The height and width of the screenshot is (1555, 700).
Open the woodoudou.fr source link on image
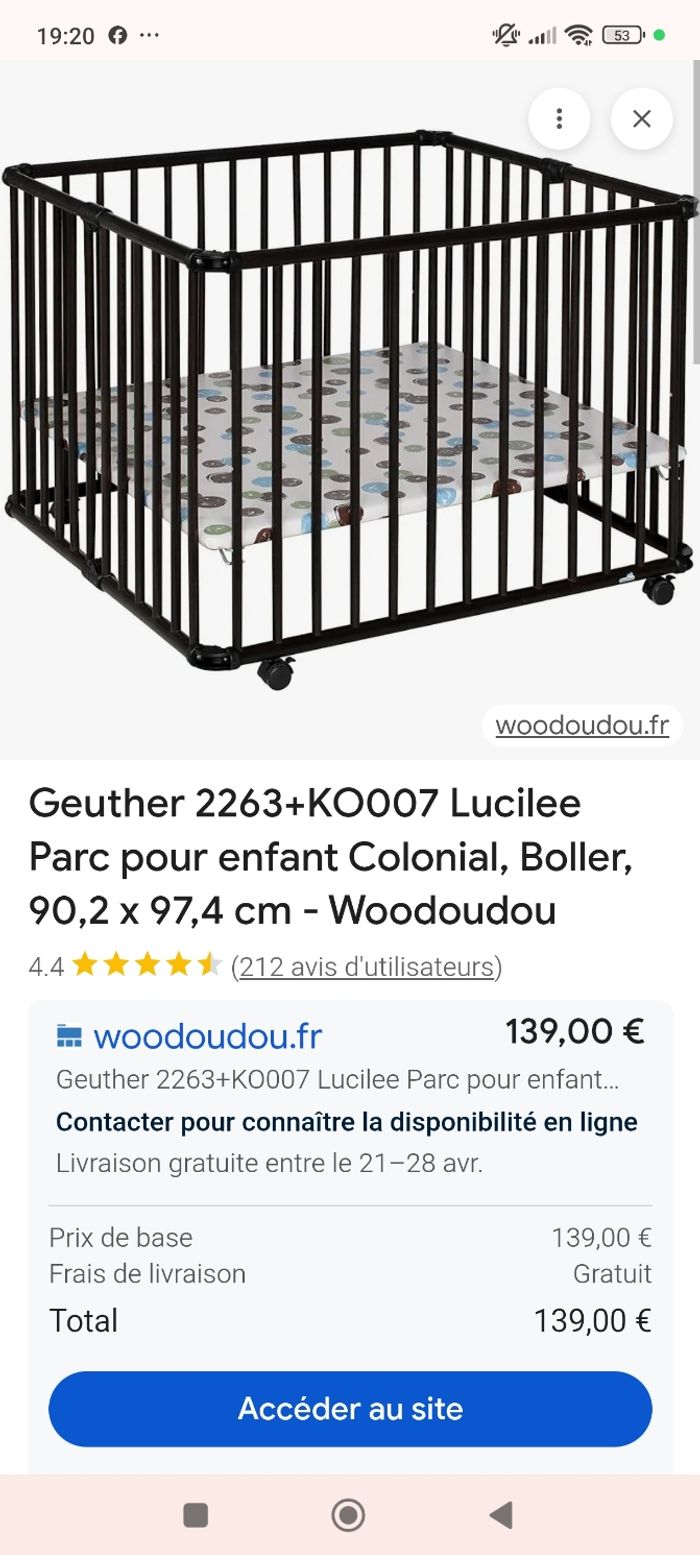(581, 725)
